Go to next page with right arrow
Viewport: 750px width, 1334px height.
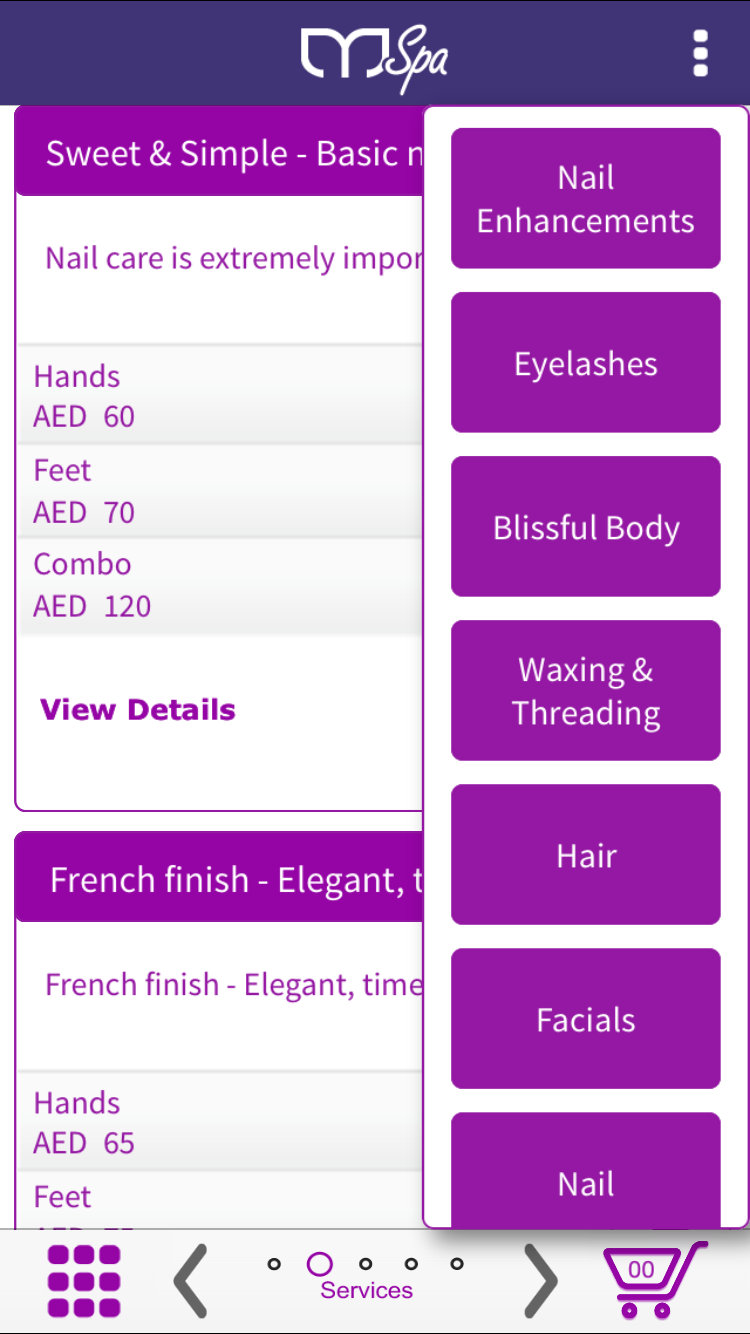click(x=541, y=1280)
